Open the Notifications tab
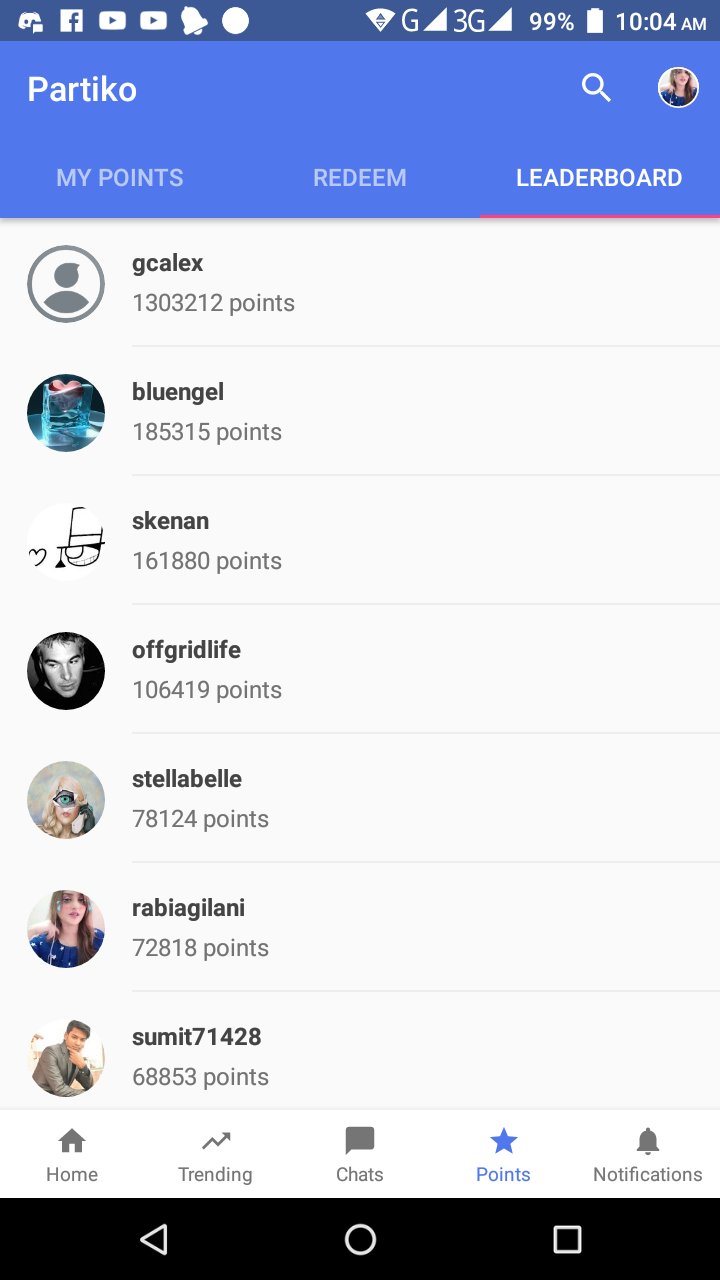The image size is (720, 1280). tap(648, 1155)
